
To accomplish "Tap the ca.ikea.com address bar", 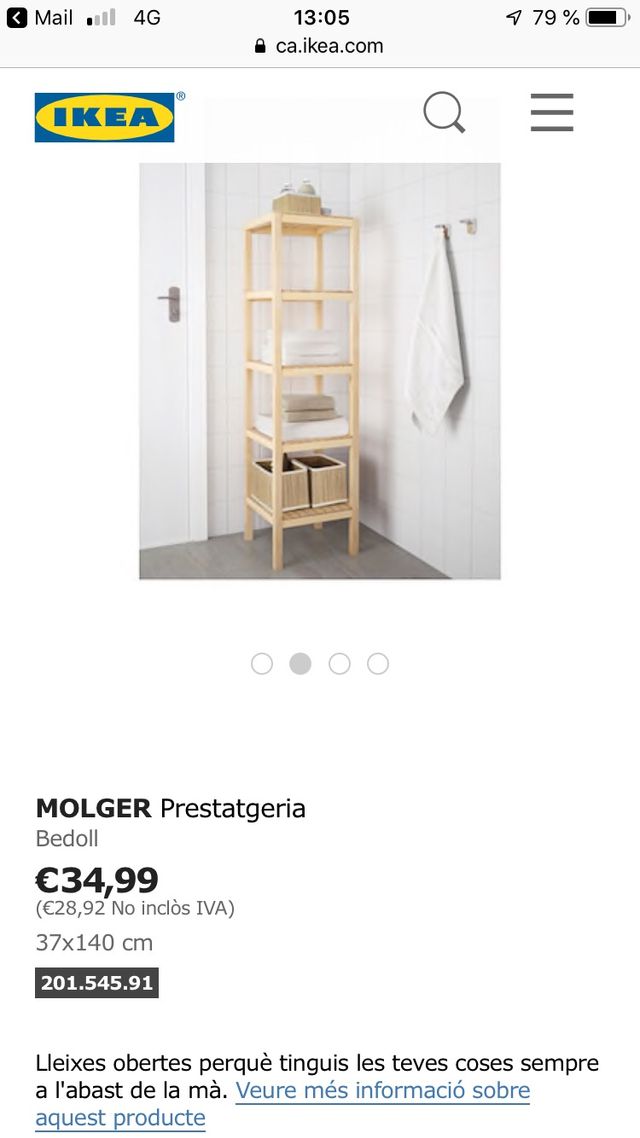I will coord(320,46).
